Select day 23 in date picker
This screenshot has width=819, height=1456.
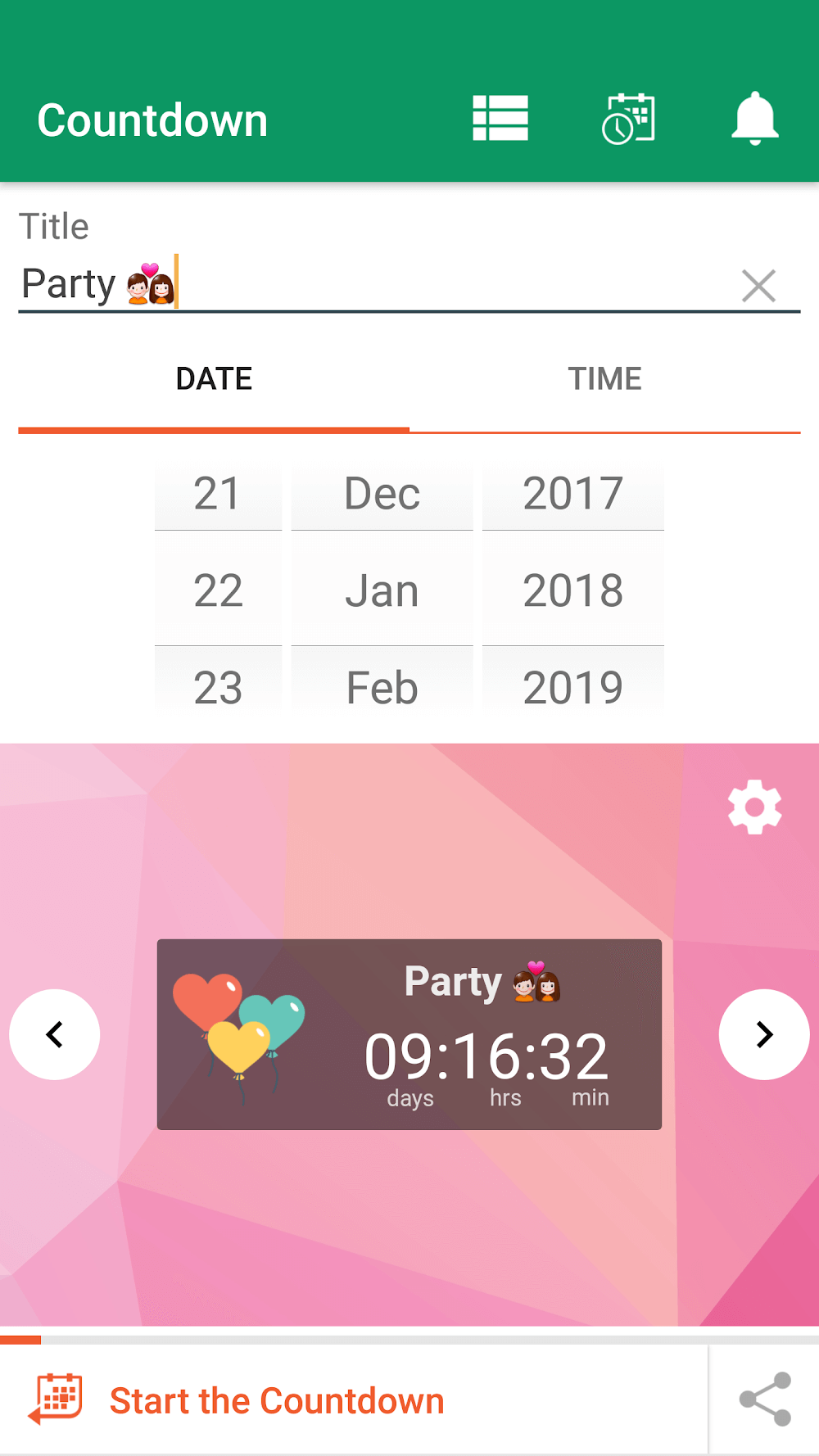(218, 686)
